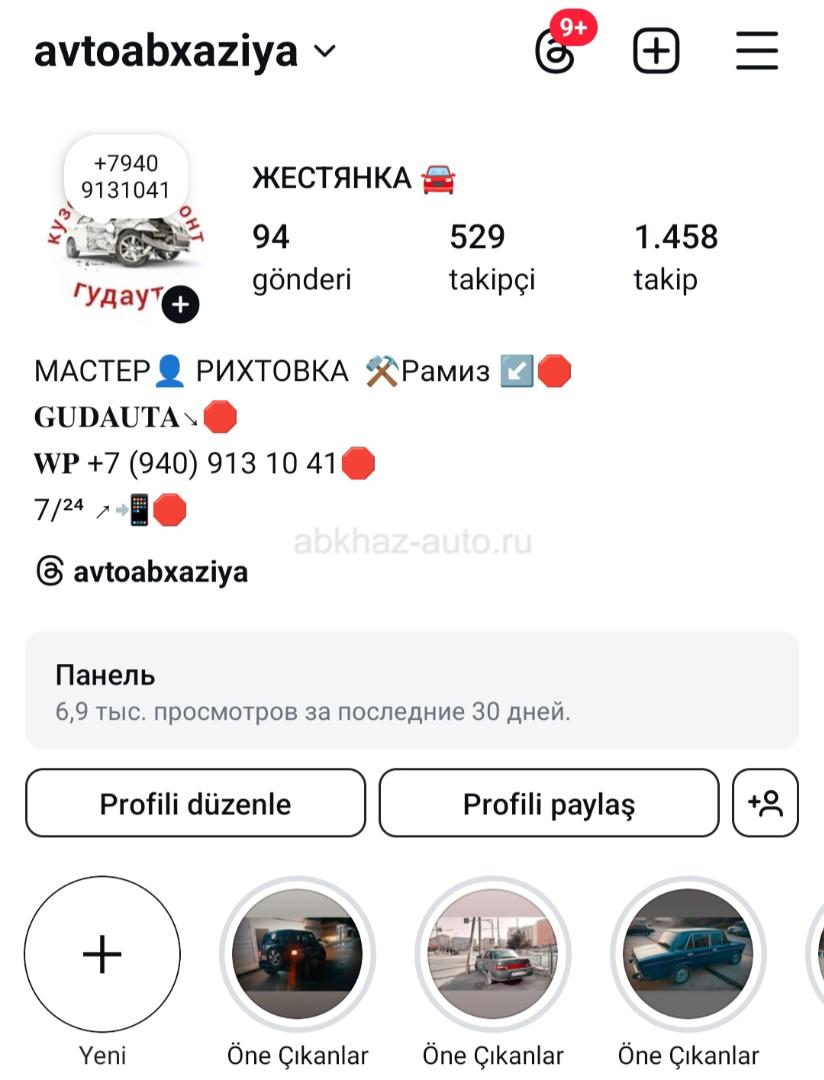
Task: Open the highlight showing the silver sedan
Action: (493, 954)
